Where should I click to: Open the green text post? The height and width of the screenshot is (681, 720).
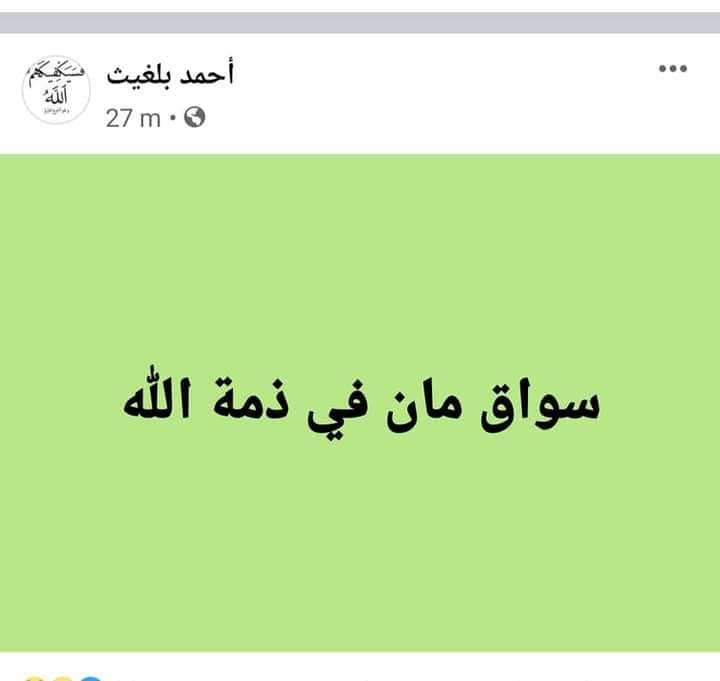[360, 402]
